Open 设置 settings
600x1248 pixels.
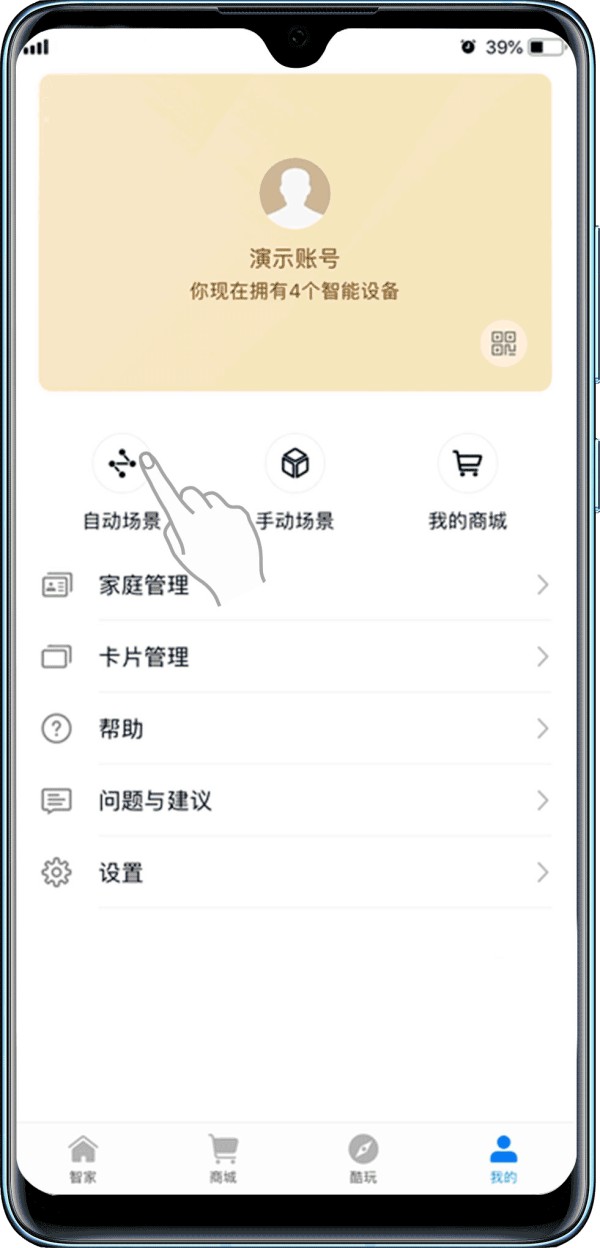coord(295,874)
